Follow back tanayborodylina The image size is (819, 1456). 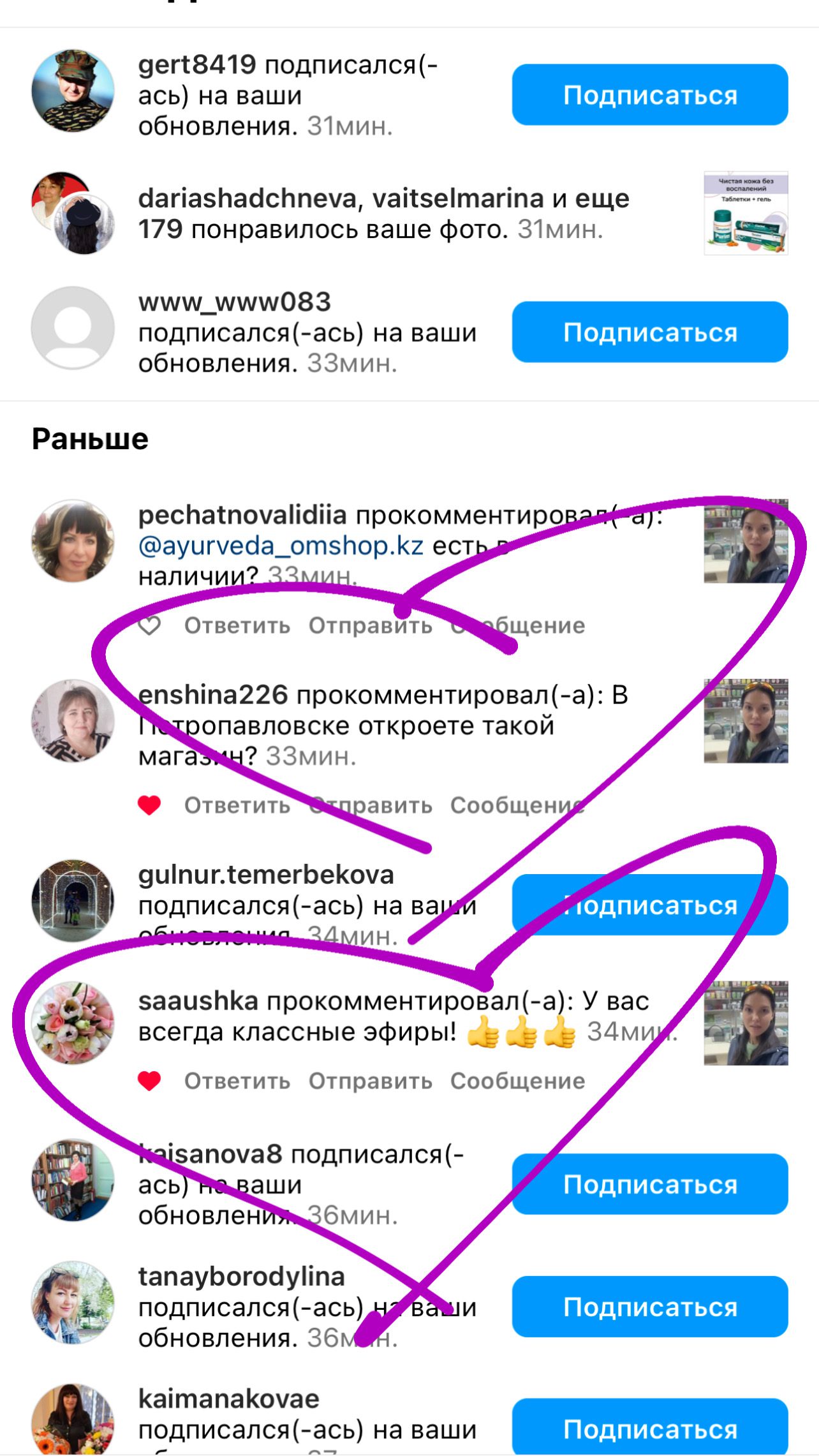click(649, 1307)
